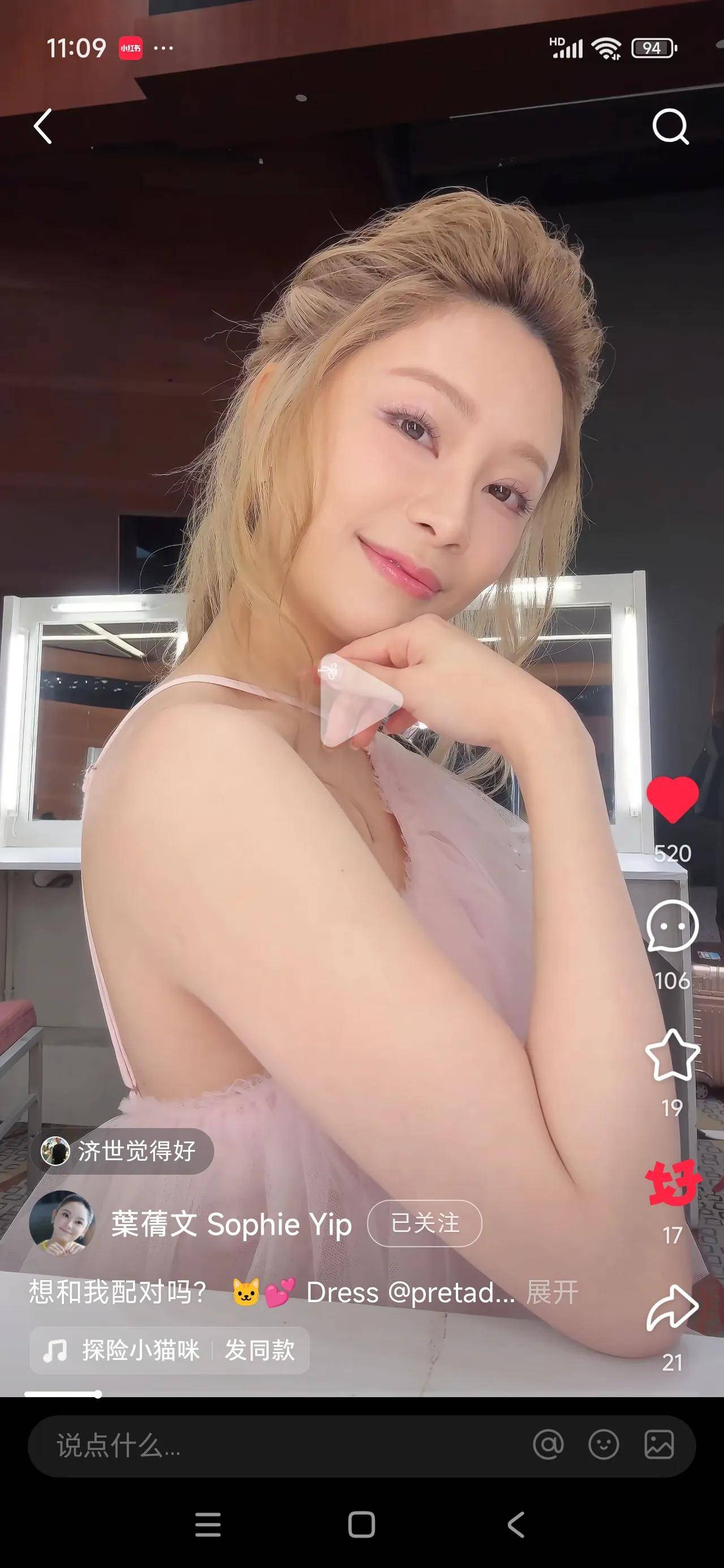Mention someone with the @ icon

pyautogui.click(x=548, y=1445)
